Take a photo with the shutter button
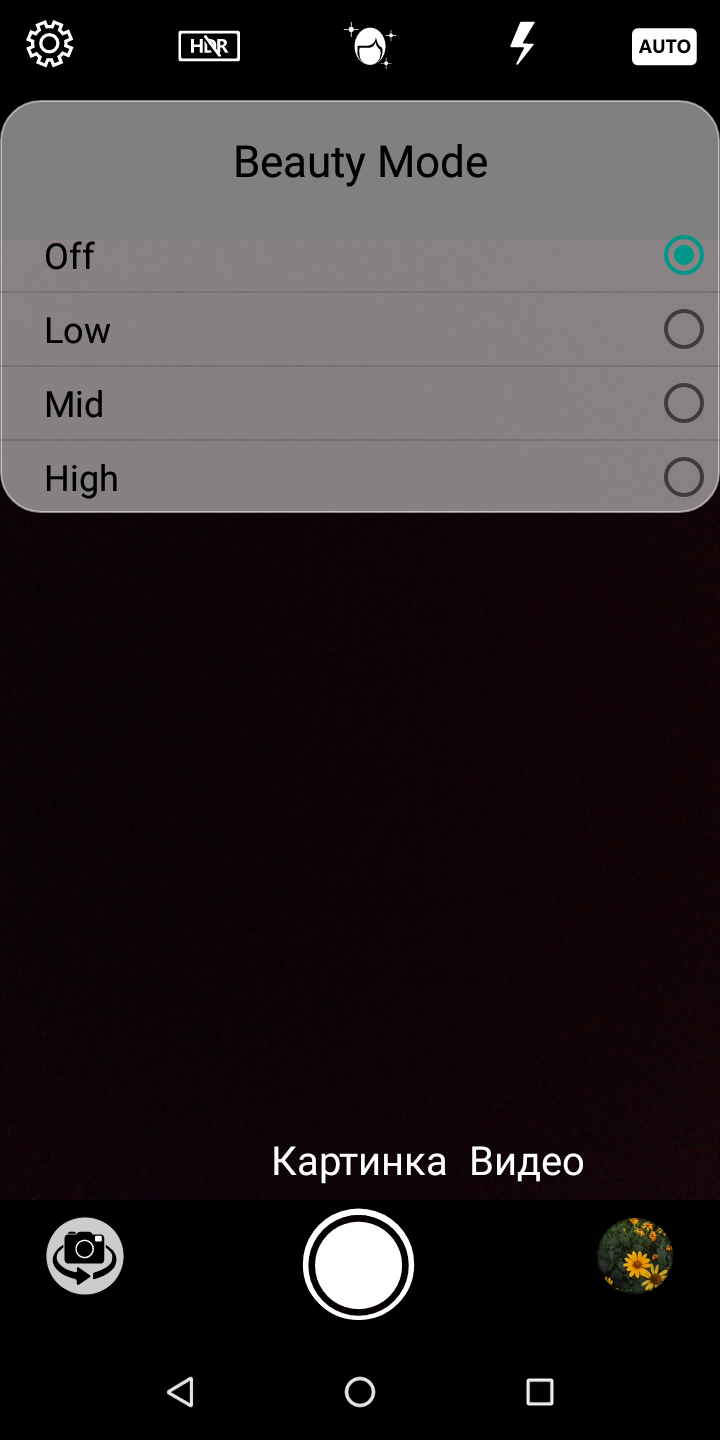 click(x=358, y=1265)
